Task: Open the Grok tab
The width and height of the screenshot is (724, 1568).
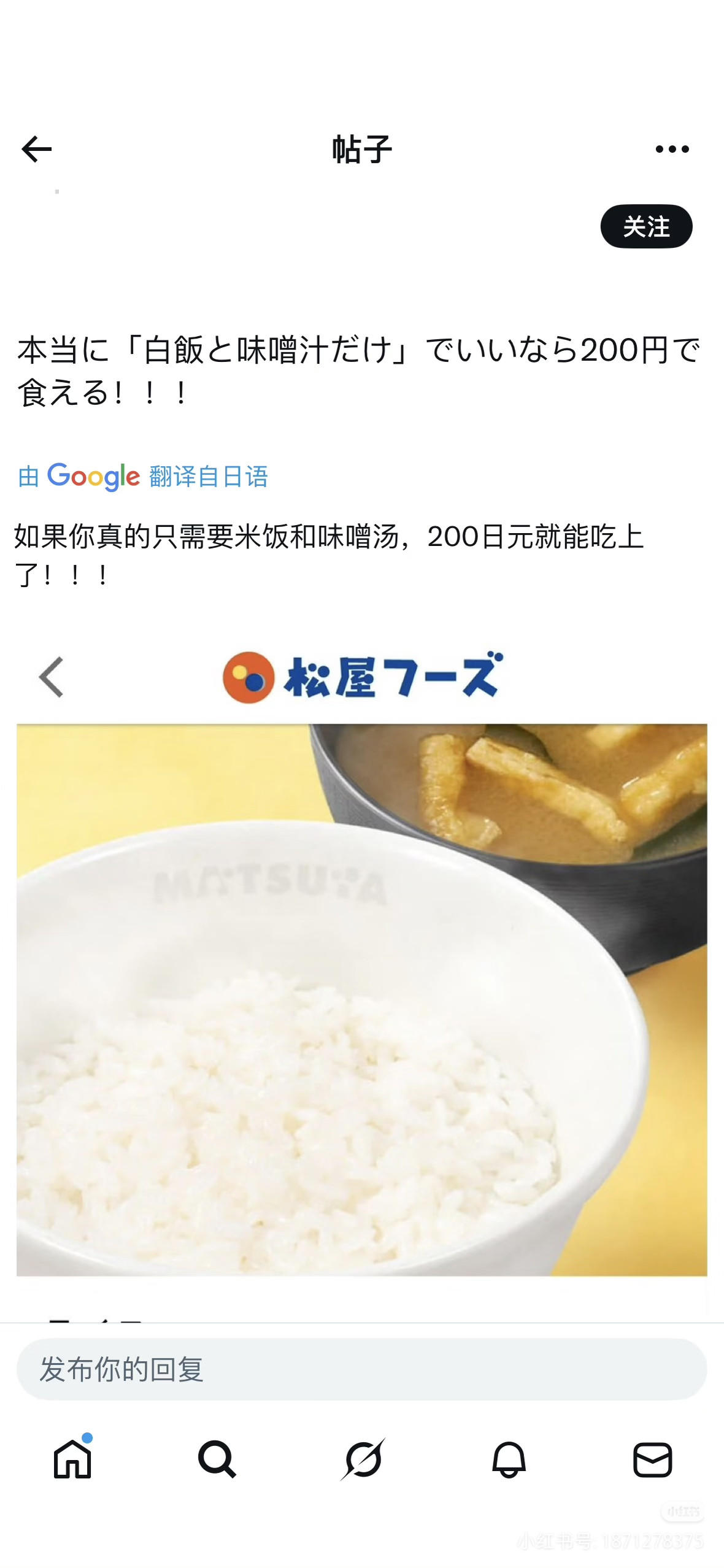Action: (x=363, y=1459)
